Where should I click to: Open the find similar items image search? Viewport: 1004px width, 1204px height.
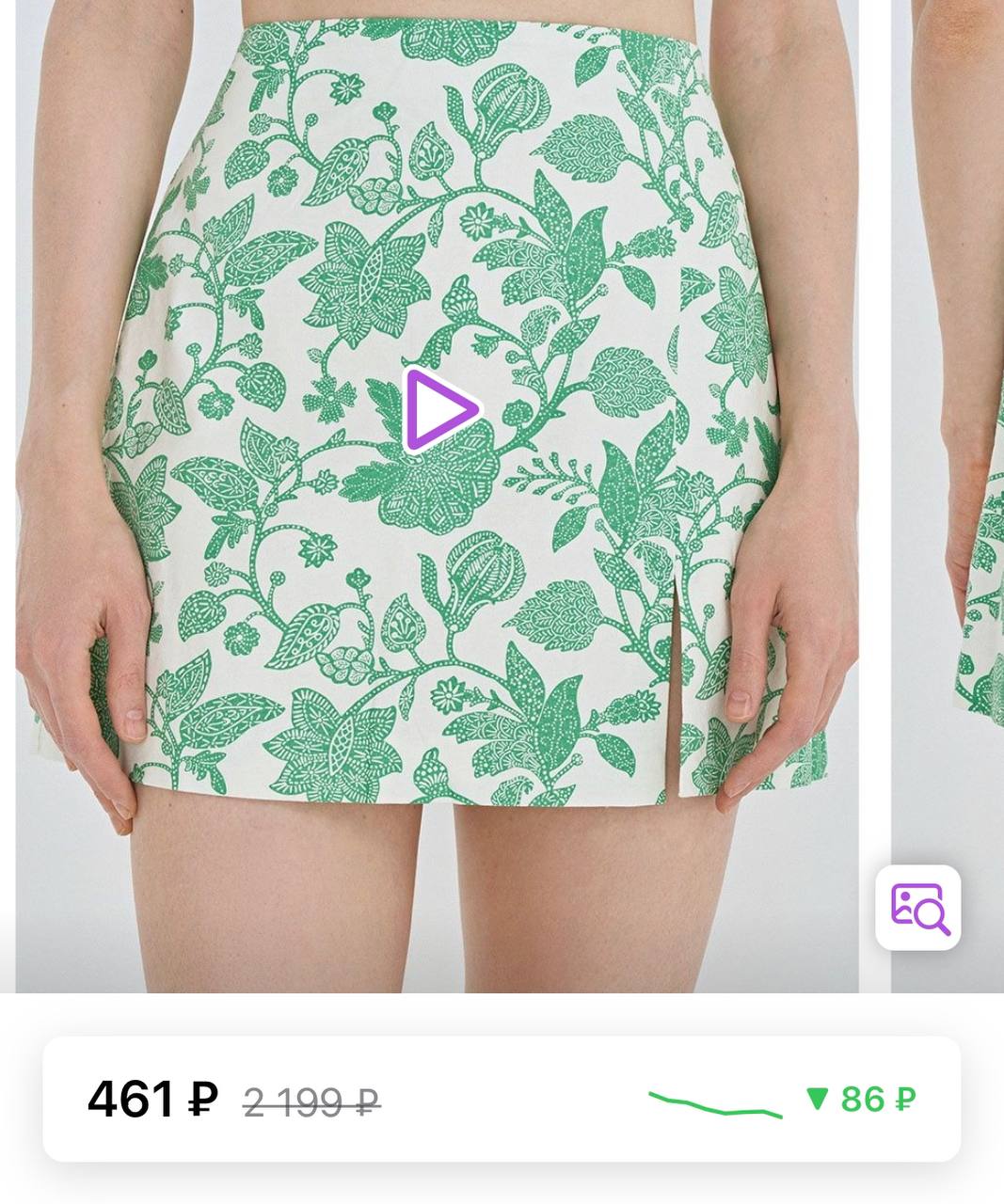coord(918,908)
